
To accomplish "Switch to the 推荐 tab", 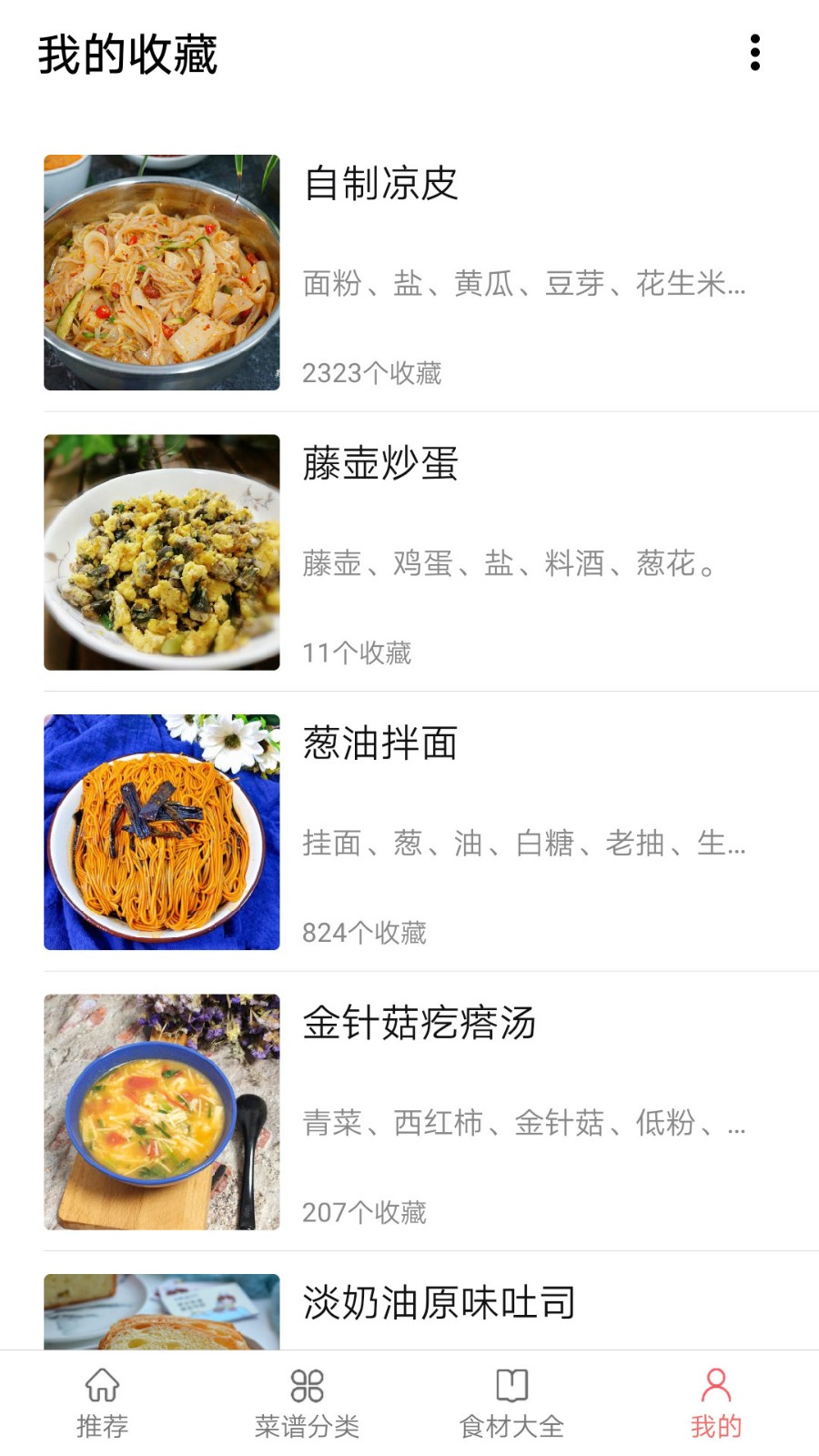I will [x=102, y=1403].
